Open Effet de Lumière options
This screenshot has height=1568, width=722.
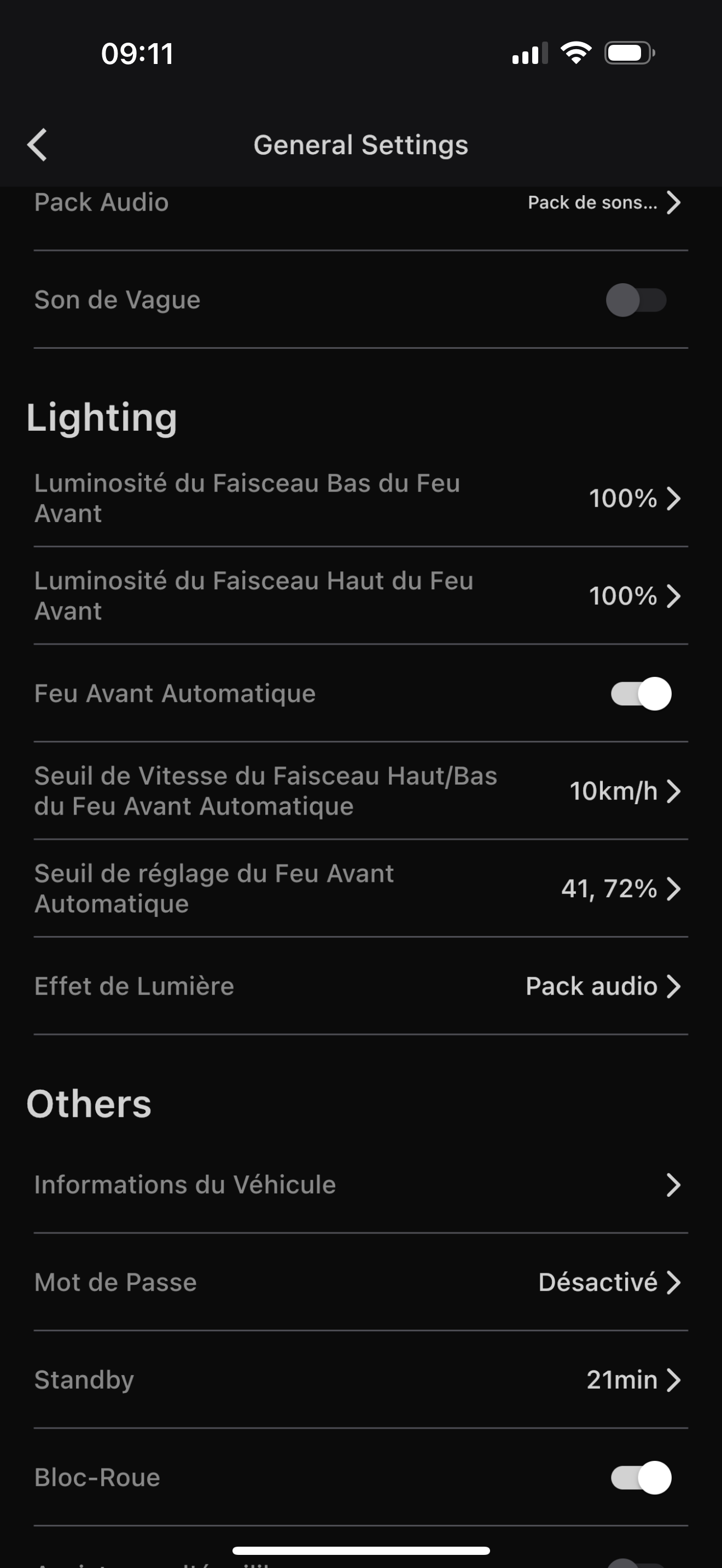[x=361, y=986]
